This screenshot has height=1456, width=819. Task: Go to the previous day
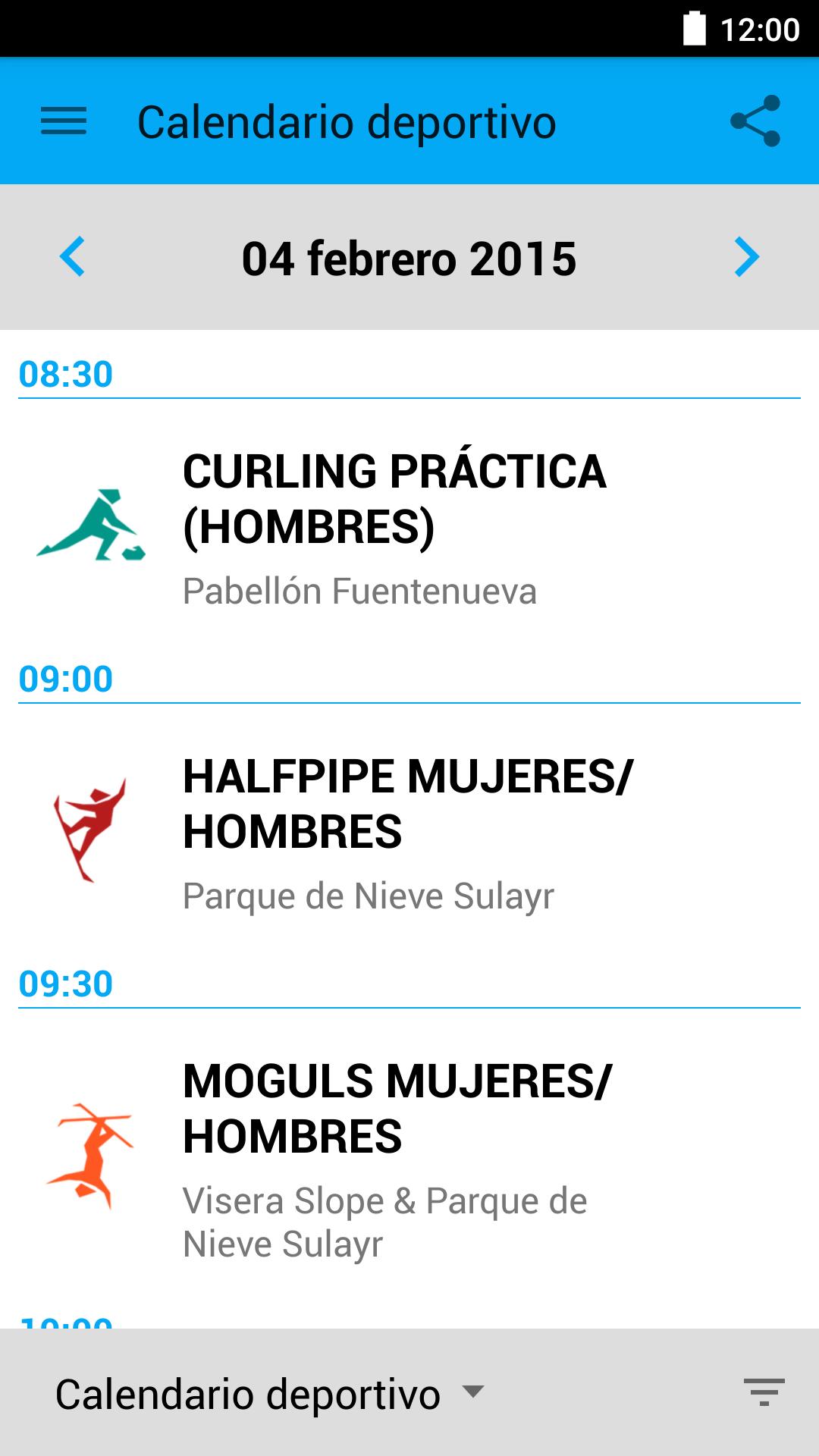73,257
